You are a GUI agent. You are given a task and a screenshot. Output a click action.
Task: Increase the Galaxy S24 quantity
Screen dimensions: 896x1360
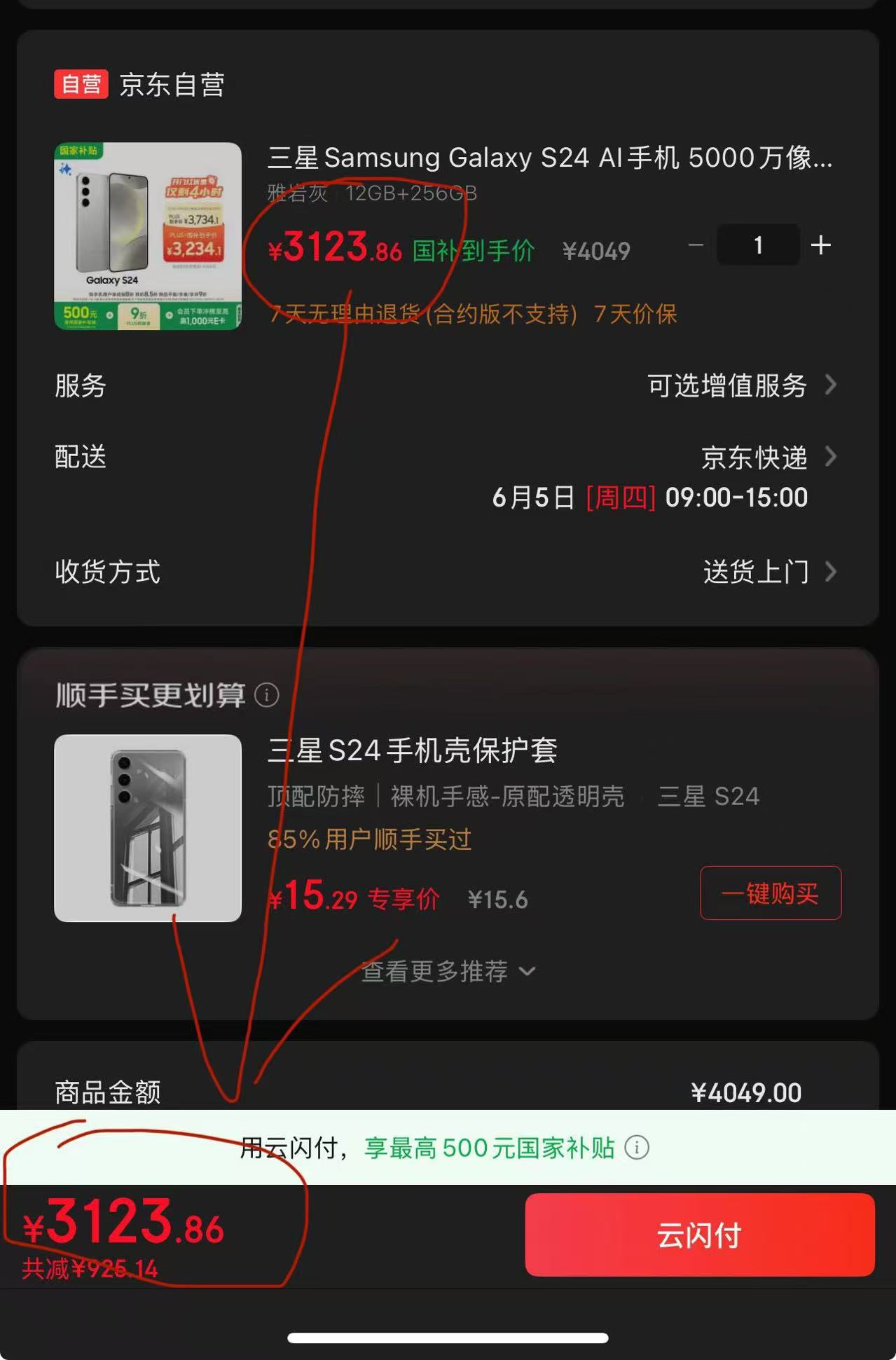pos(820,245)
